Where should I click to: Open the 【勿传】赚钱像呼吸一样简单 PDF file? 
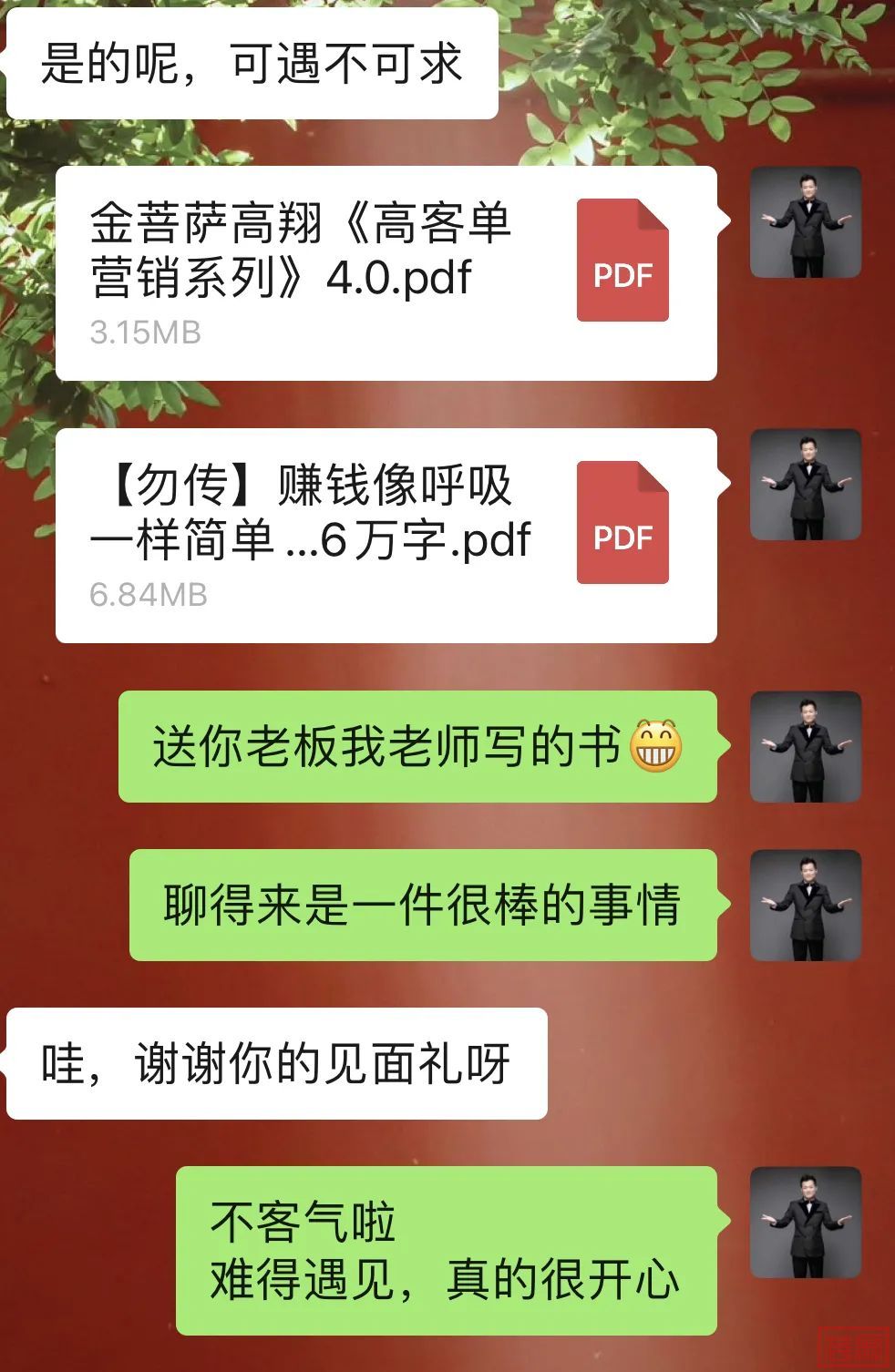click(386, 535)
